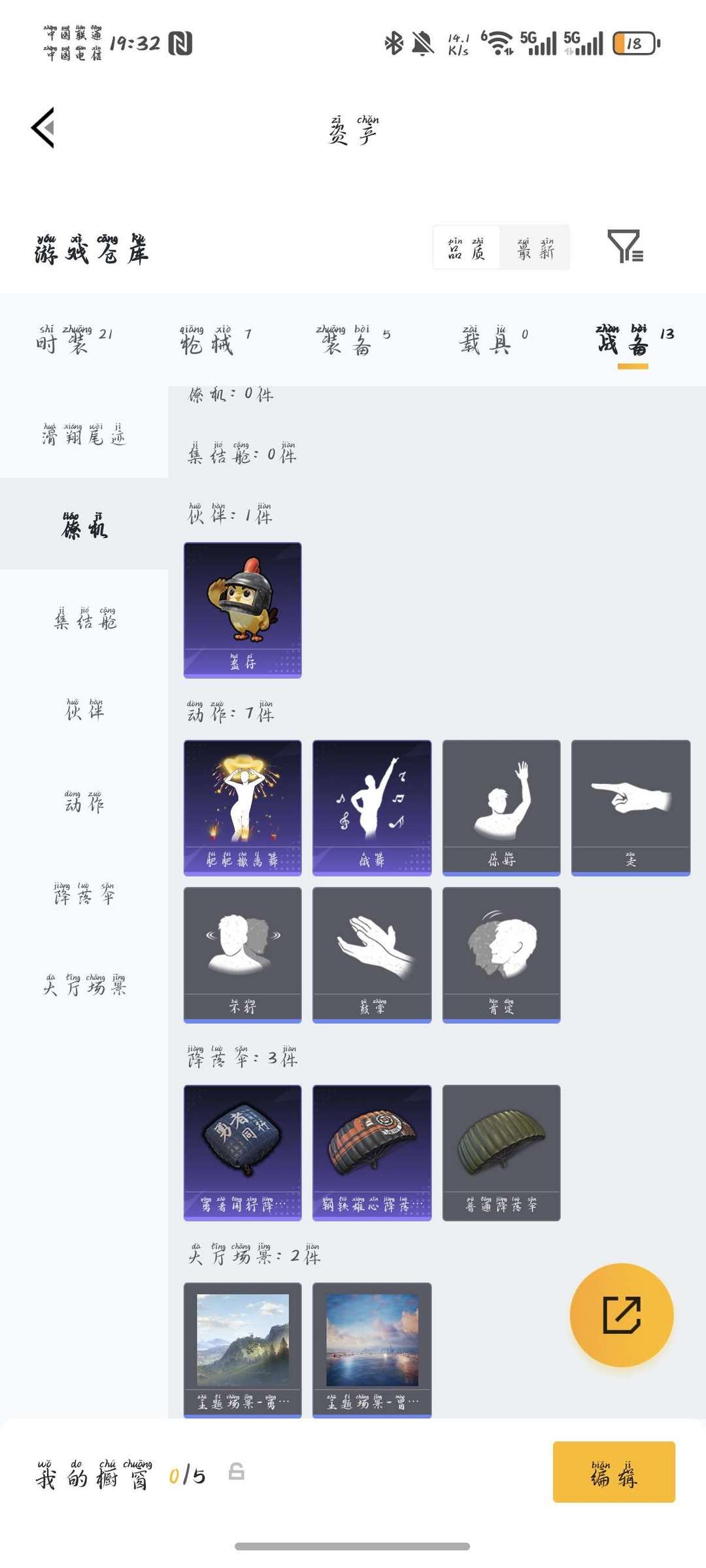
Task: Open the 你好 emote card
Action: 501,807
